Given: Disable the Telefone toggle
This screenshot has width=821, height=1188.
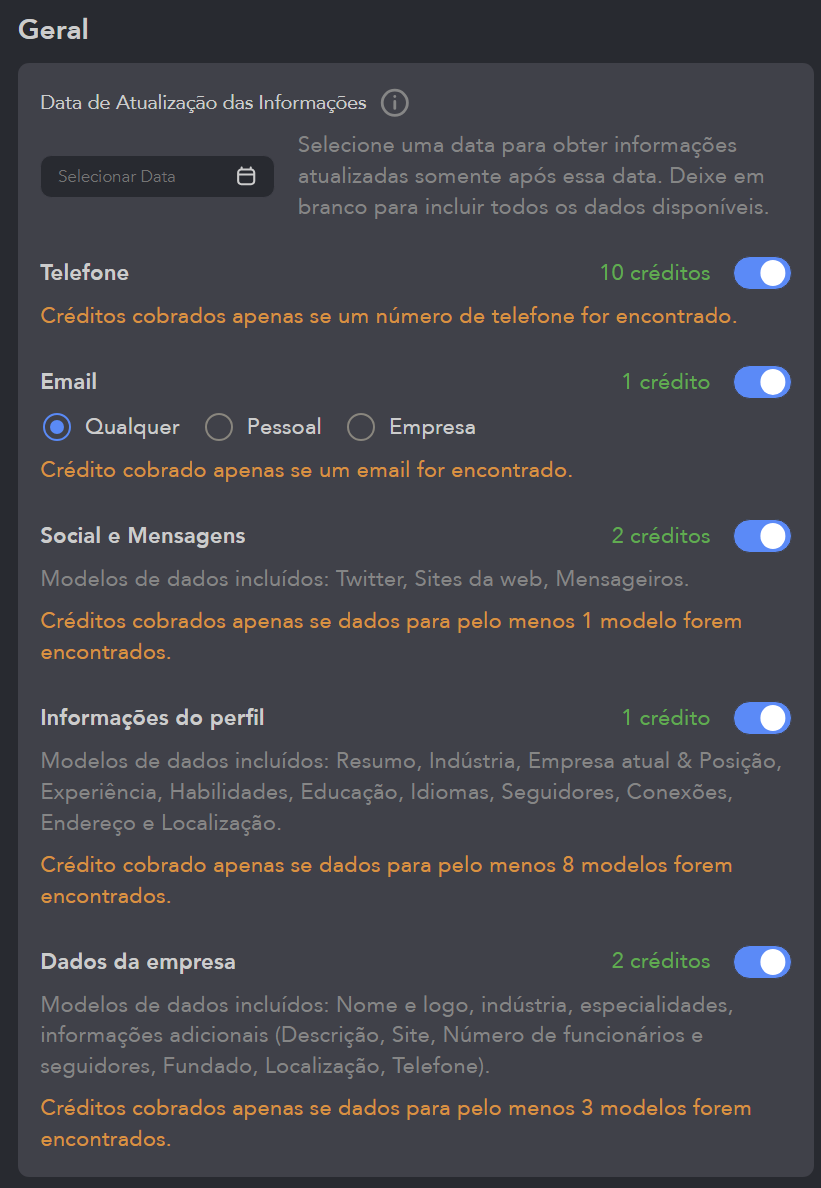Looking at the screenshot, I should 762,273.
